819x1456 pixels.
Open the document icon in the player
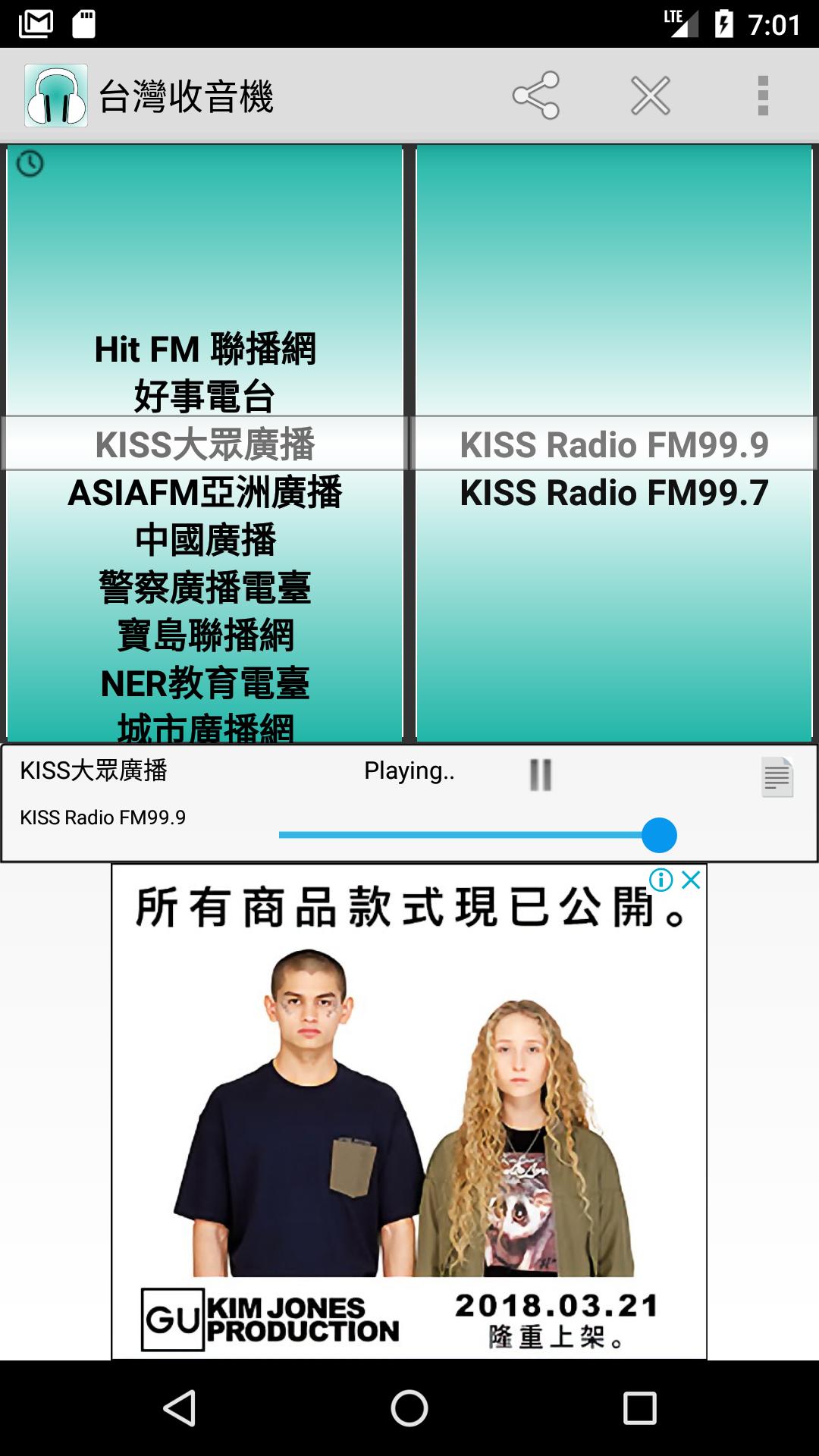click(x=777, y=777)
